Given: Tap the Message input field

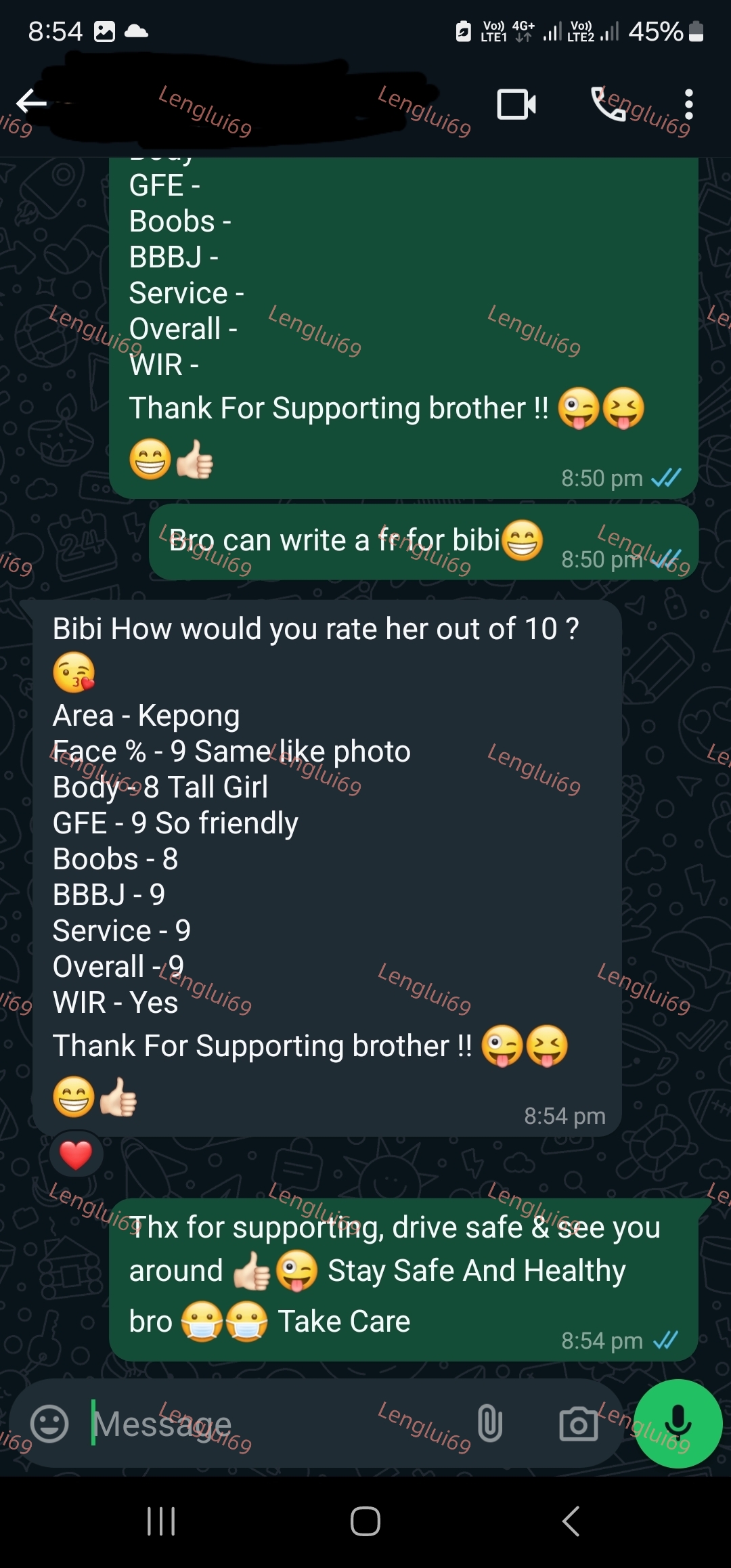Looking at the screenshot, I should (x=278, y=1424).
